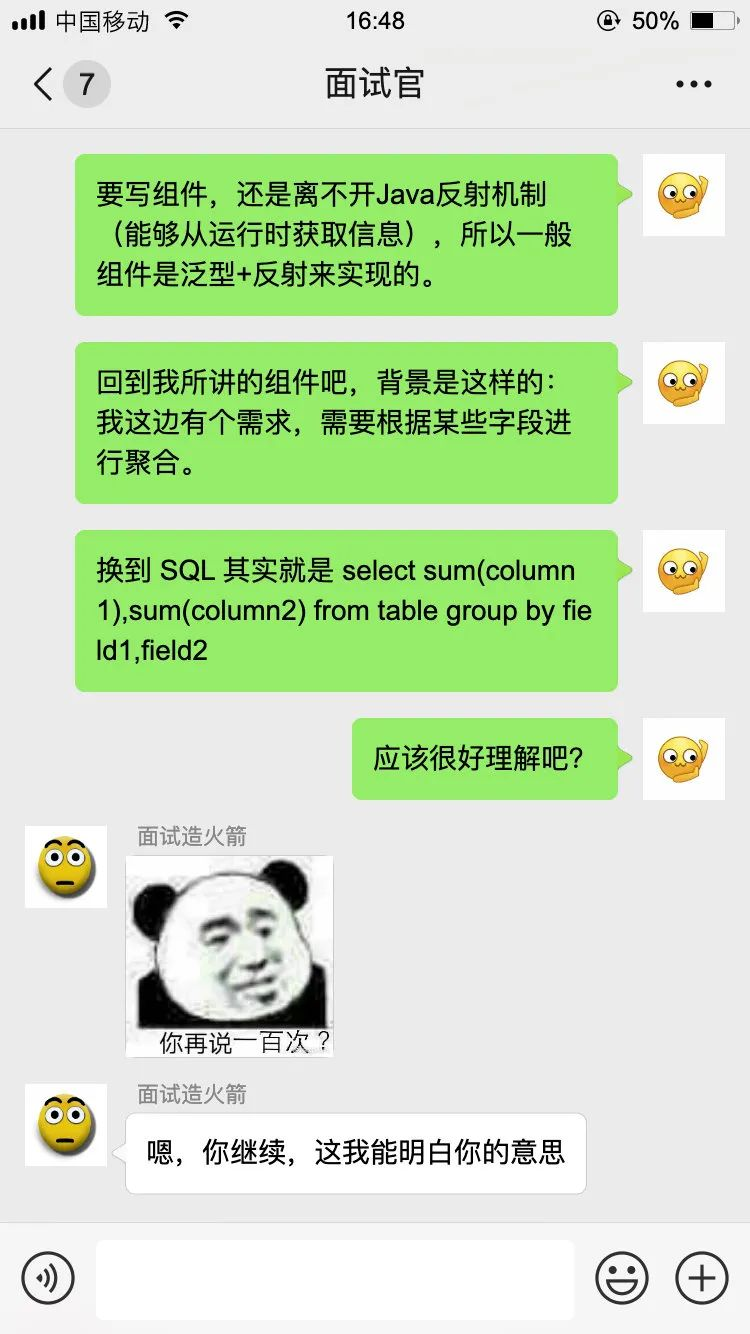Open the emoji sticker panel
This screenshot has height=1334, width=750.
click(x=621, y=1278)
